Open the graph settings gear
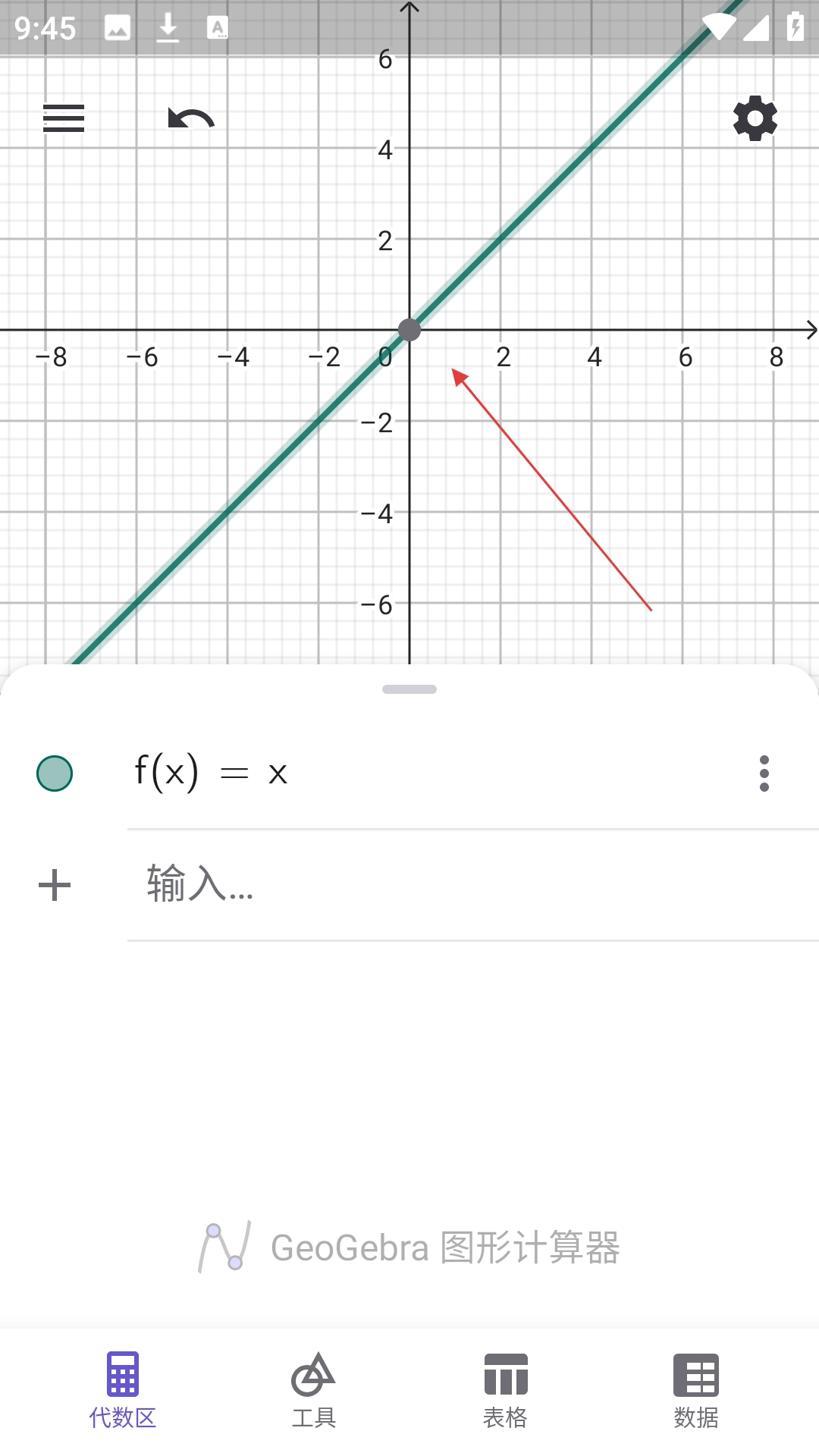The width and height of the screenshot is (819, 1456). pyautogui.click(x=755, y=118)
